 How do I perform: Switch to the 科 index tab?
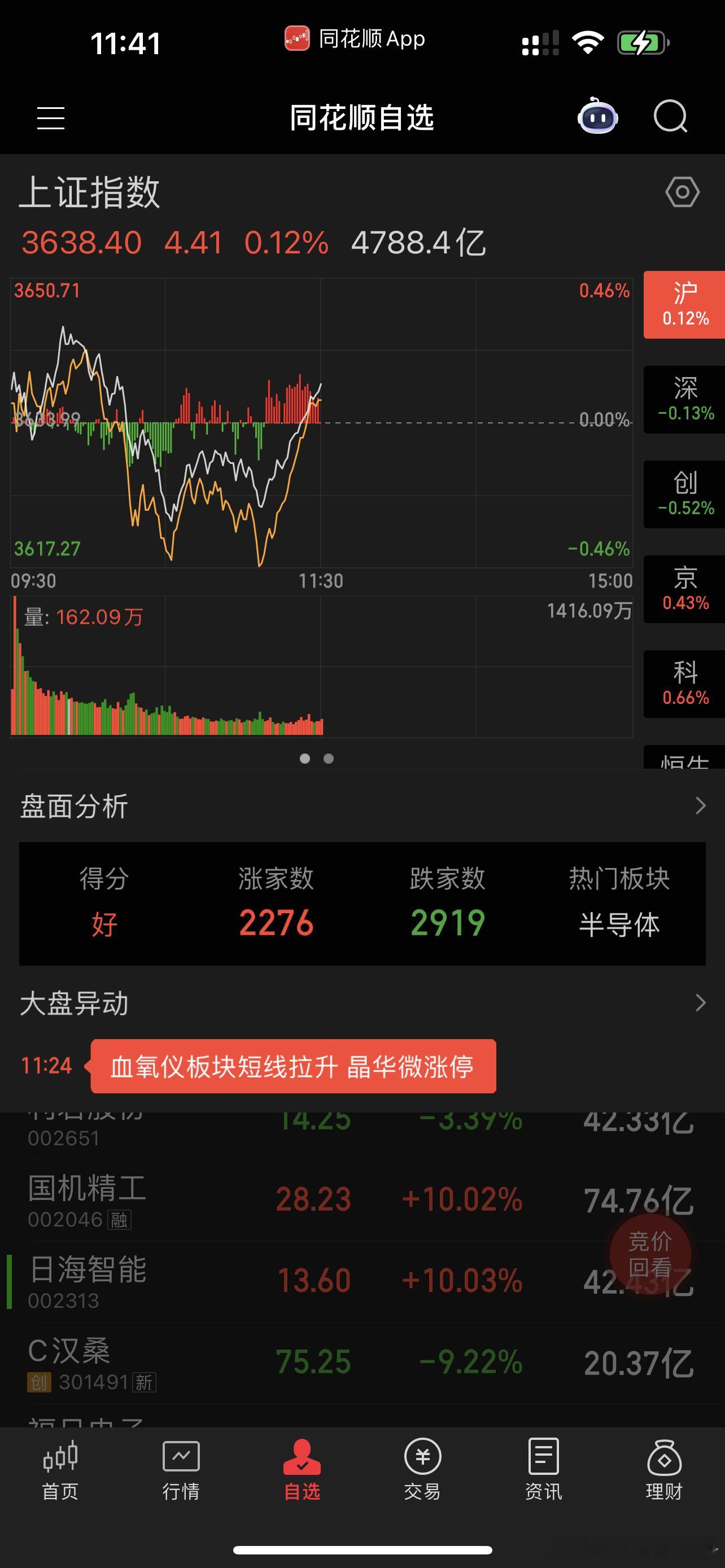[684, 684]
